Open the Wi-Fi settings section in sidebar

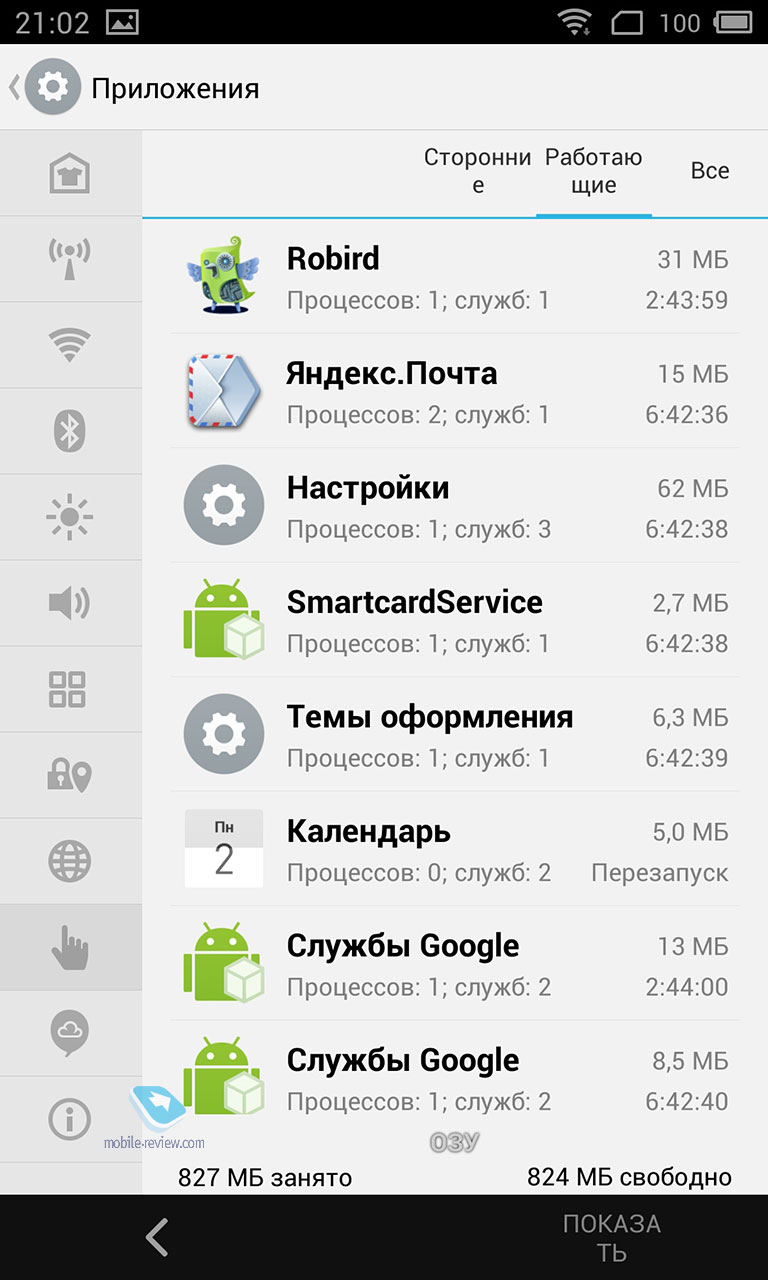[x=70, y=345]
